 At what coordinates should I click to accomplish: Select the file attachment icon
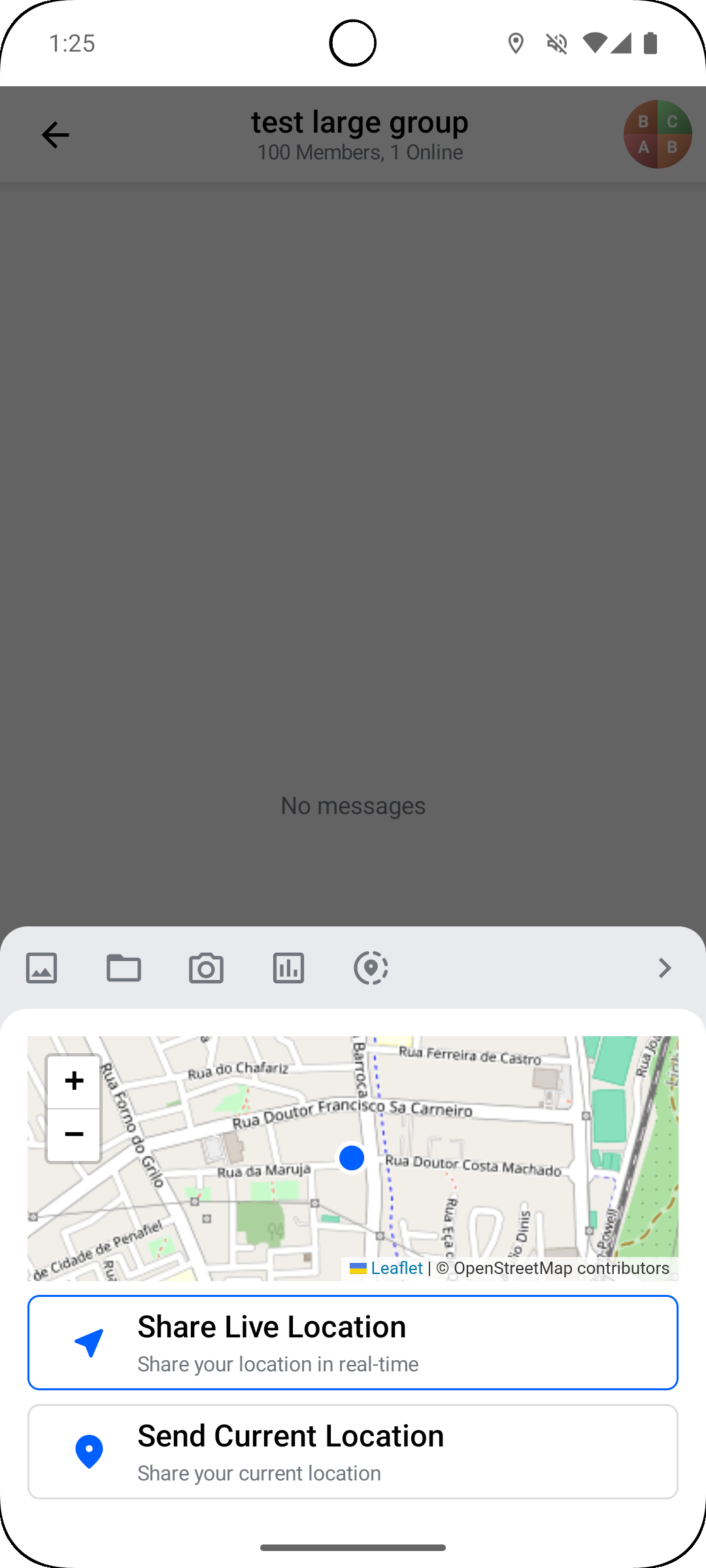tap(124, 968)
